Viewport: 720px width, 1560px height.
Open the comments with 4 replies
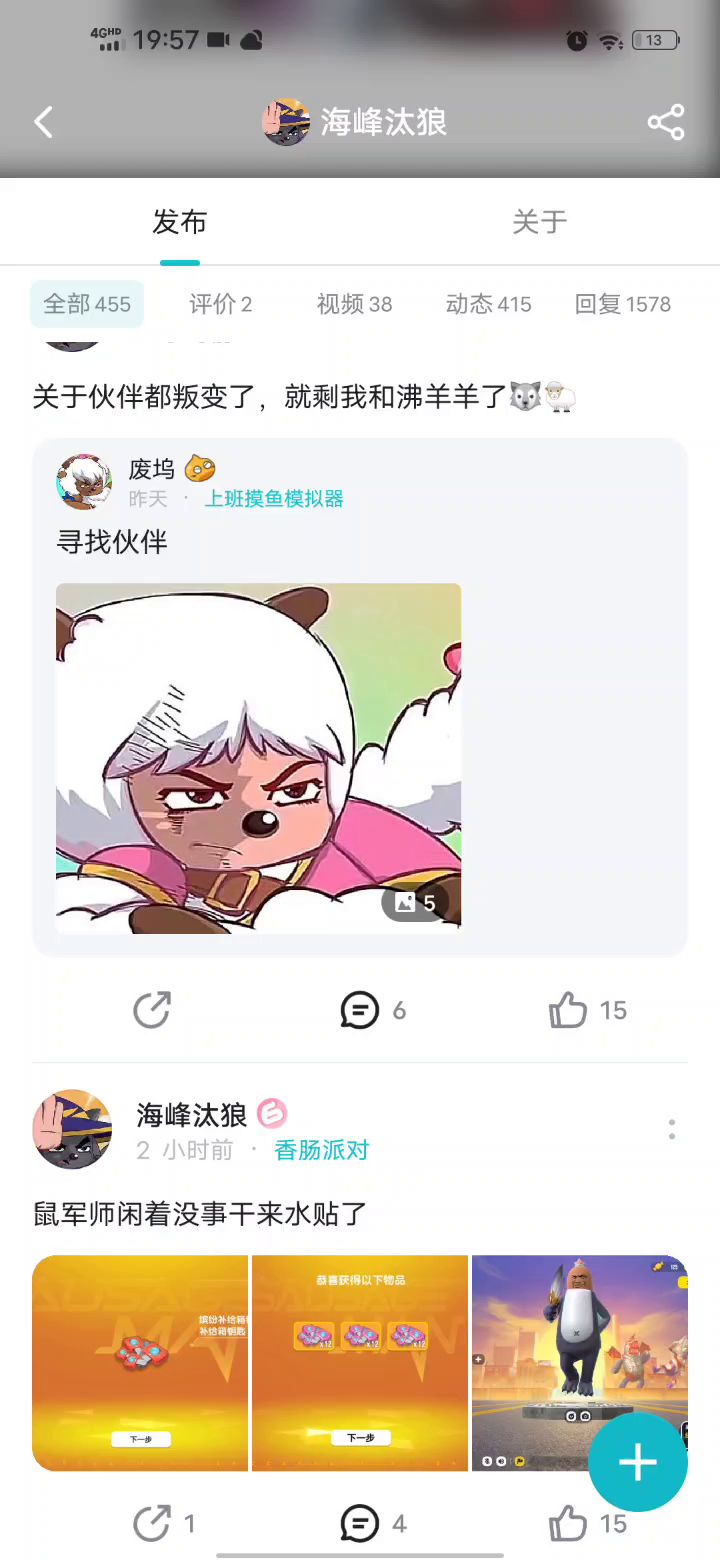[x=373, y=1524]
